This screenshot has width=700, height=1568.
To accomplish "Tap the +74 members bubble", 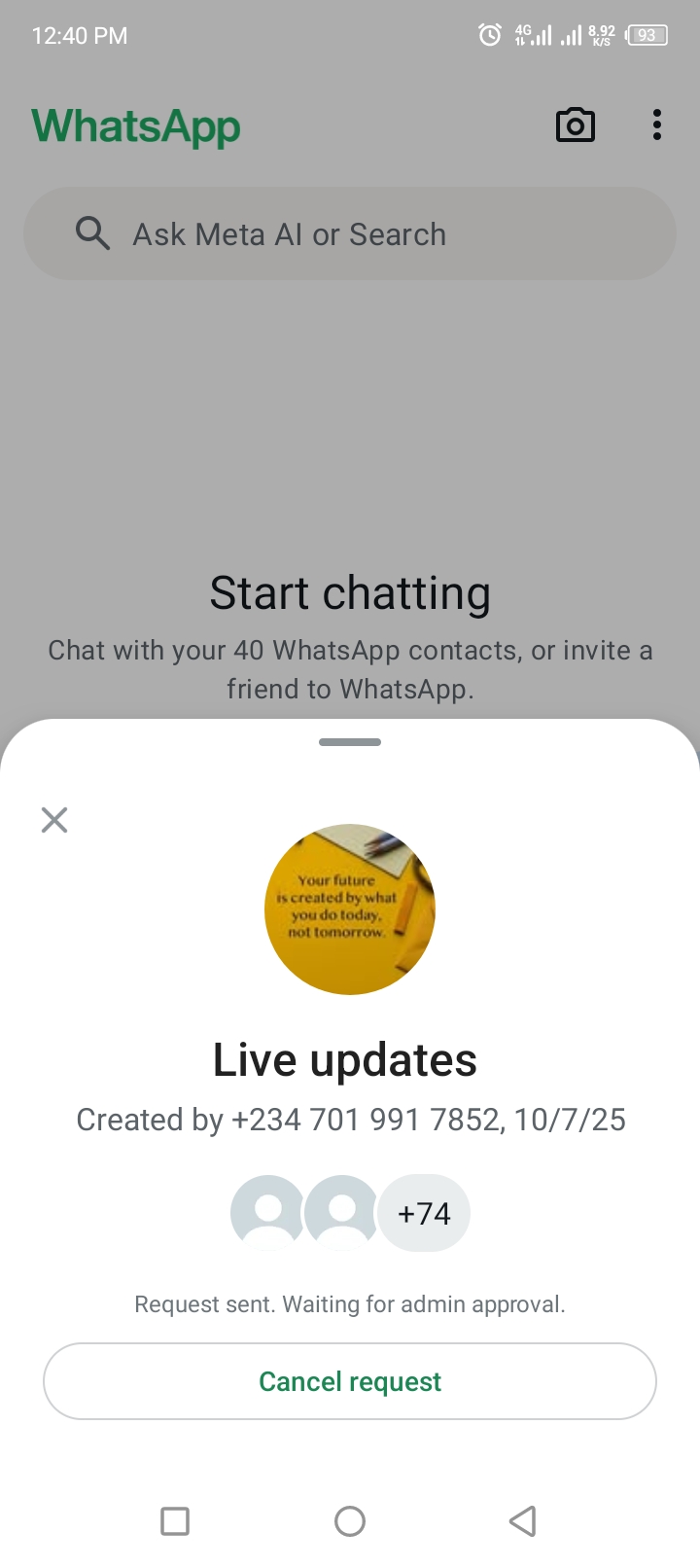I will 424,1213.
